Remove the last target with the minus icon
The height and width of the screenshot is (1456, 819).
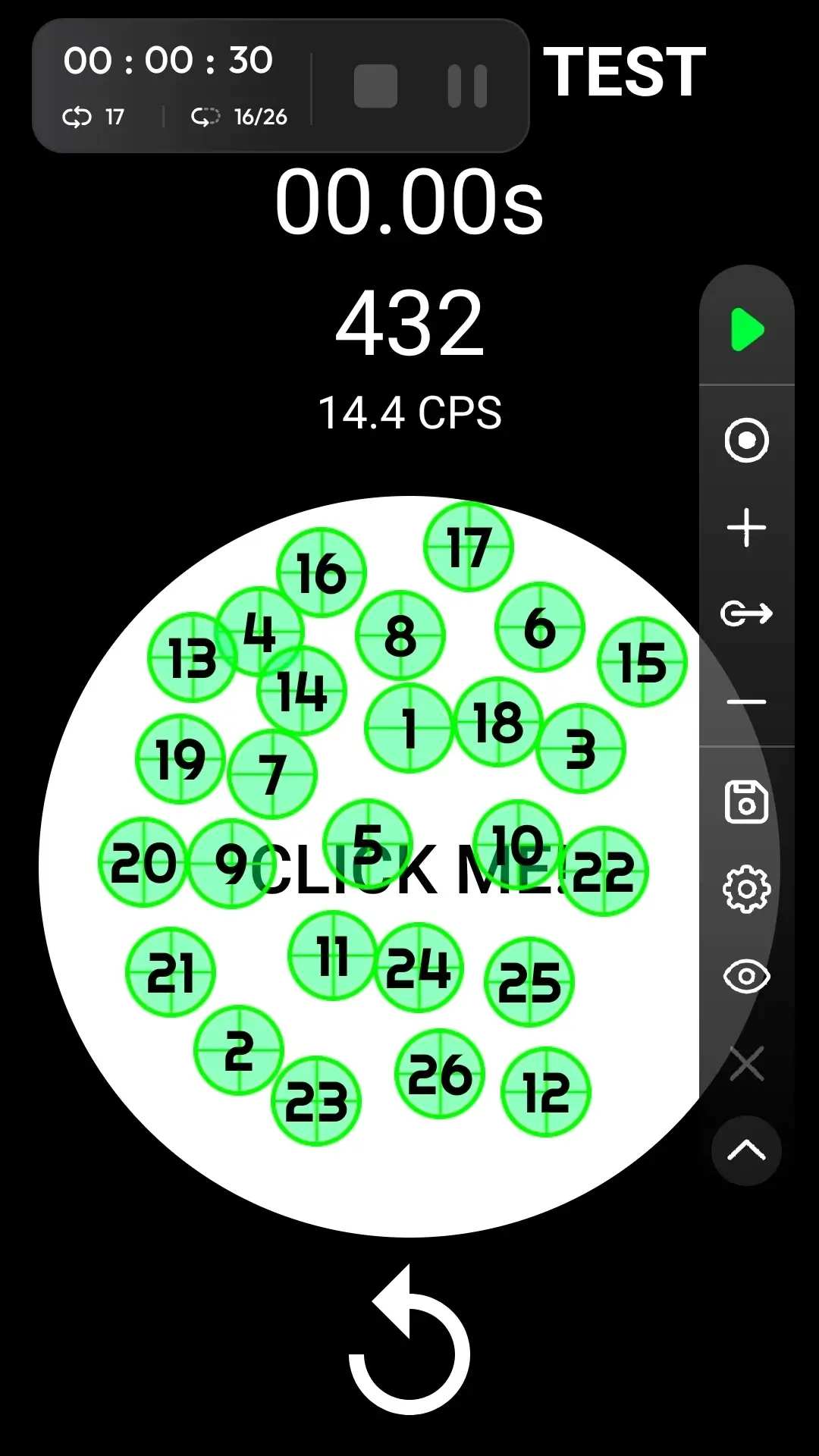(x=747, y=701)
